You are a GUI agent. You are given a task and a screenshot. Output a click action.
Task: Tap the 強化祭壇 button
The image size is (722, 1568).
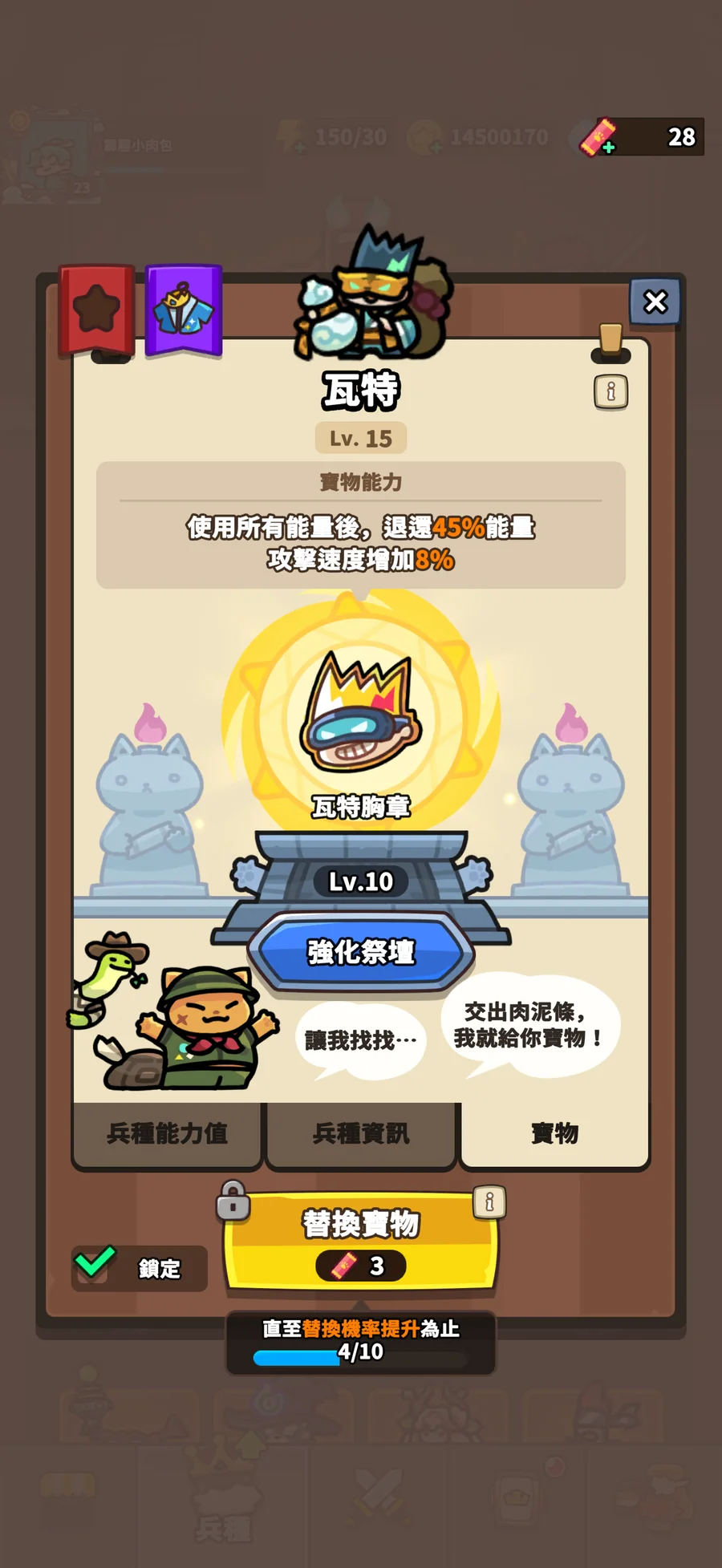[x=361, y=952]
